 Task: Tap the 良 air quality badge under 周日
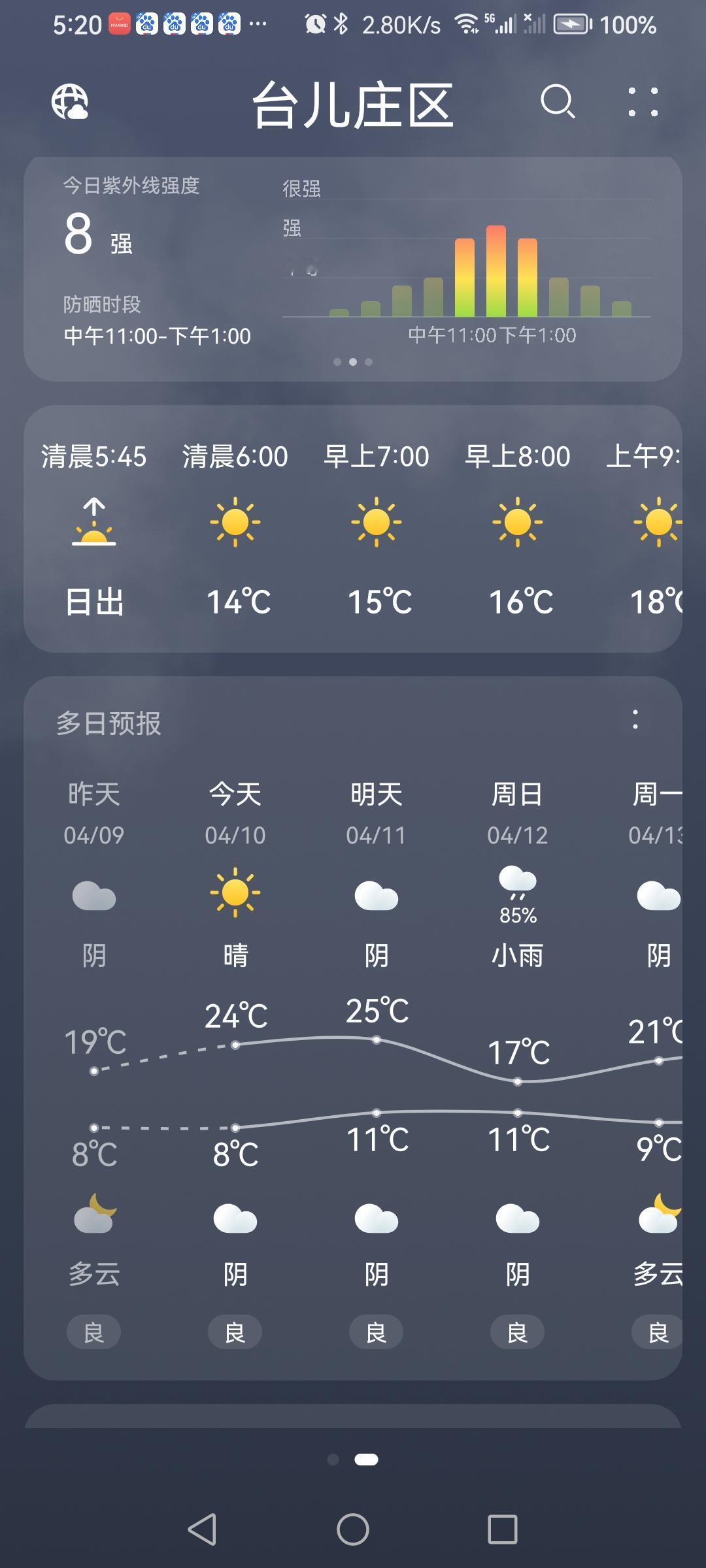tap(517, 1331)
